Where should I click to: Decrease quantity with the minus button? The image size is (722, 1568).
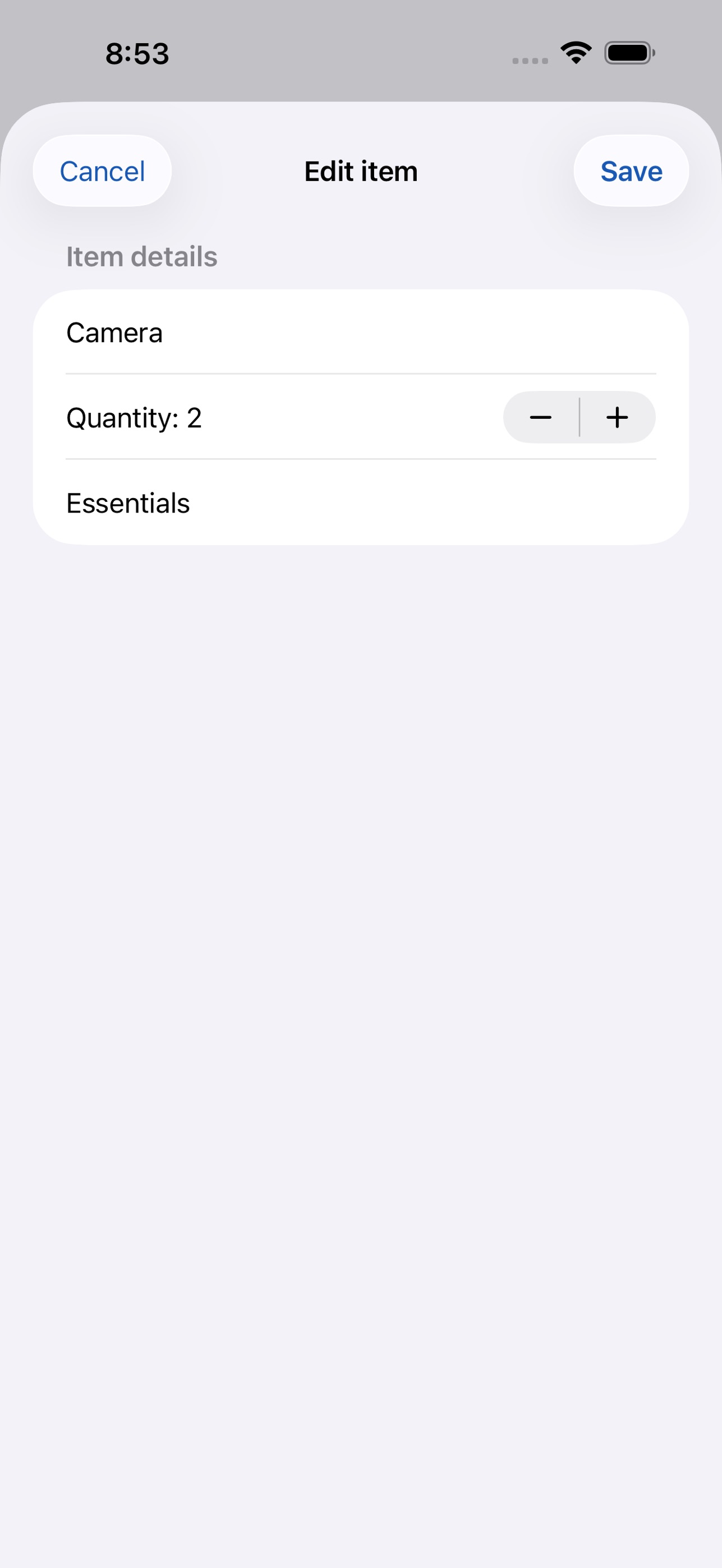click(541, 418)
